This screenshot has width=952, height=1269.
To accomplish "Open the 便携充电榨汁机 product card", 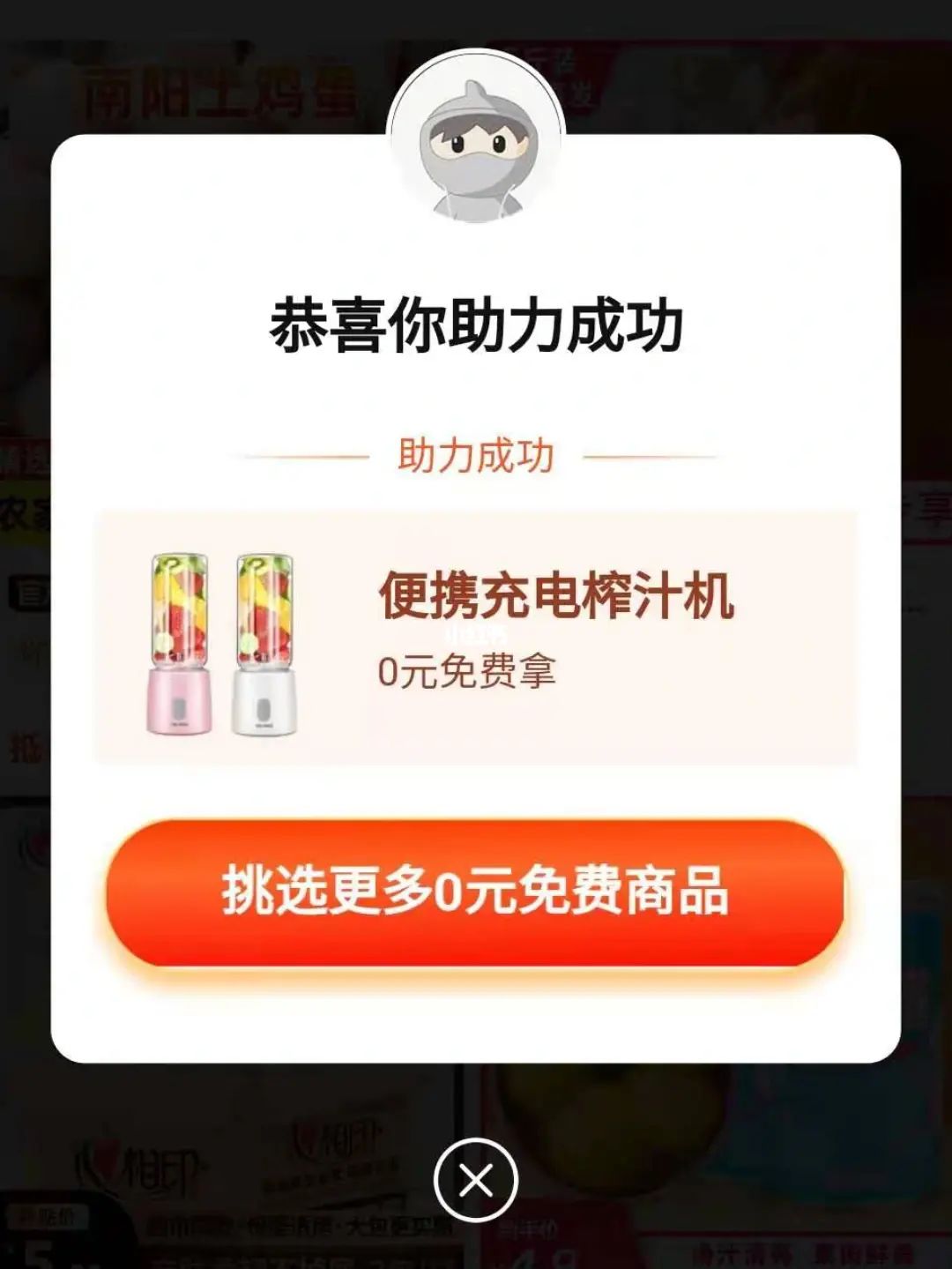I will 475,638.
